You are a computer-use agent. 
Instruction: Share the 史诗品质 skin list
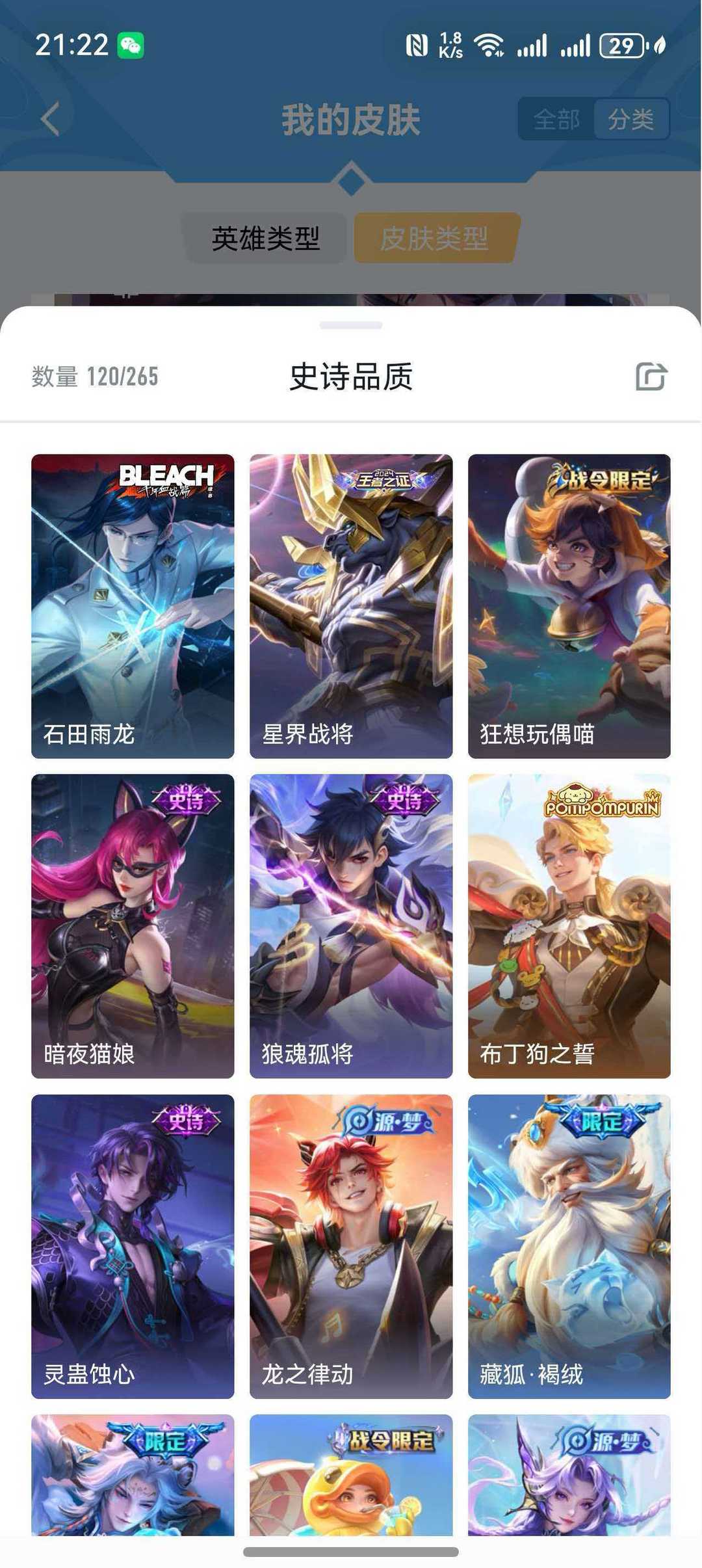coord(651,377)
